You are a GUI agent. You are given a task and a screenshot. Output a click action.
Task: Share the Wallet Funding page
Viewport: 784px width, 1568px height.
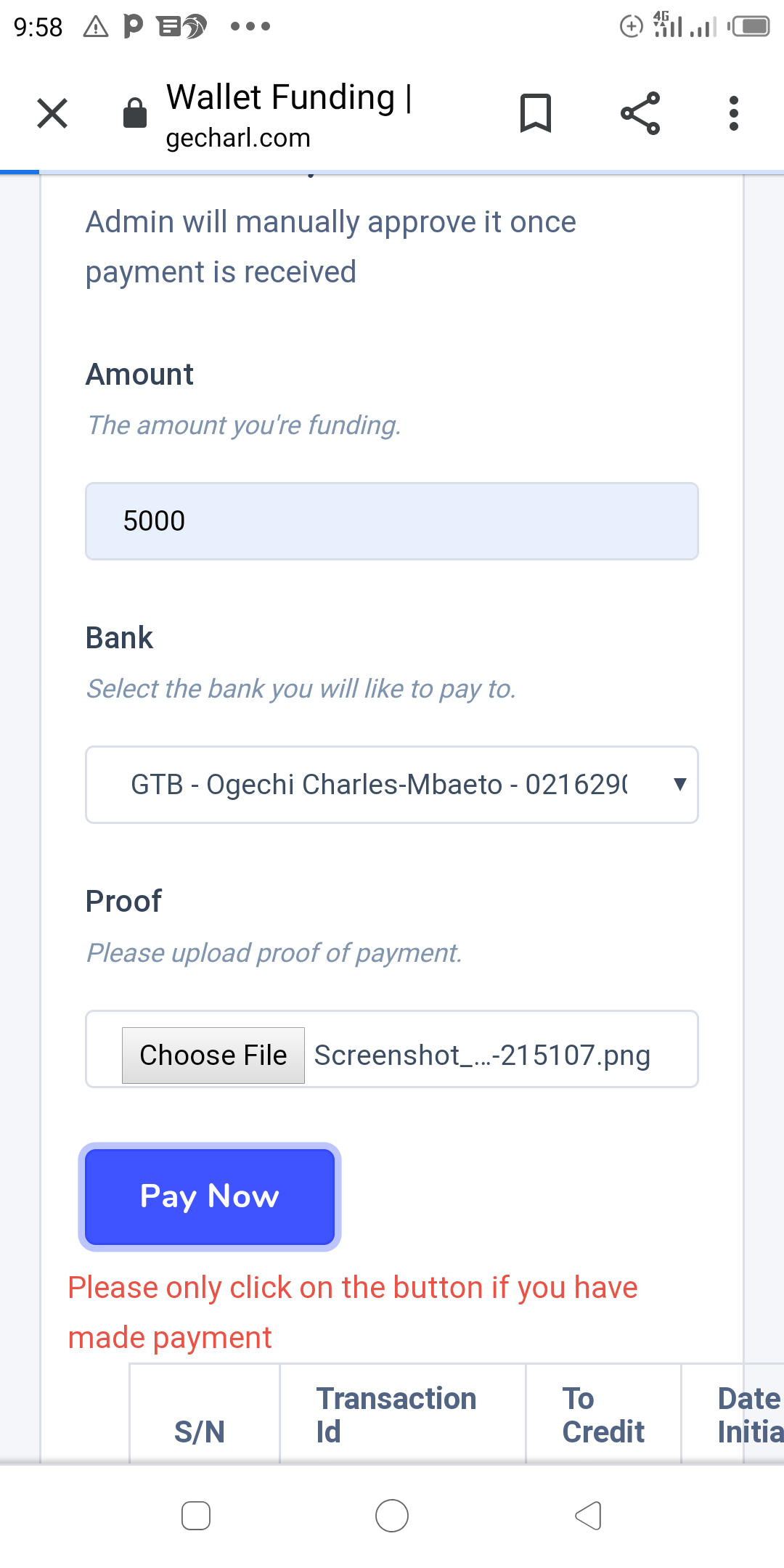click(640, 113)
